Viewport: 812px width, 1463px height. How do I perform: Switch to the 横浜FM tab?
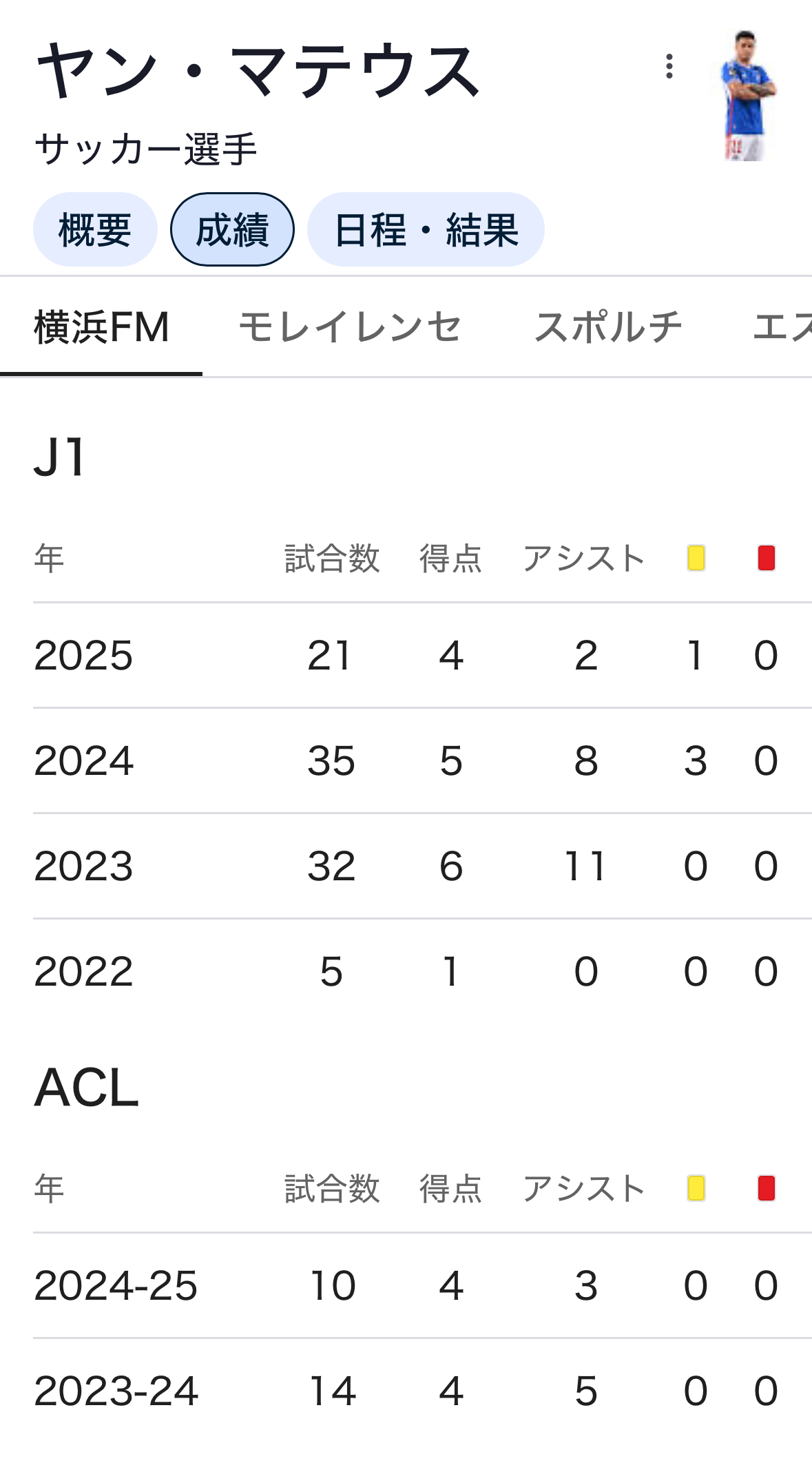click(101, 327)
